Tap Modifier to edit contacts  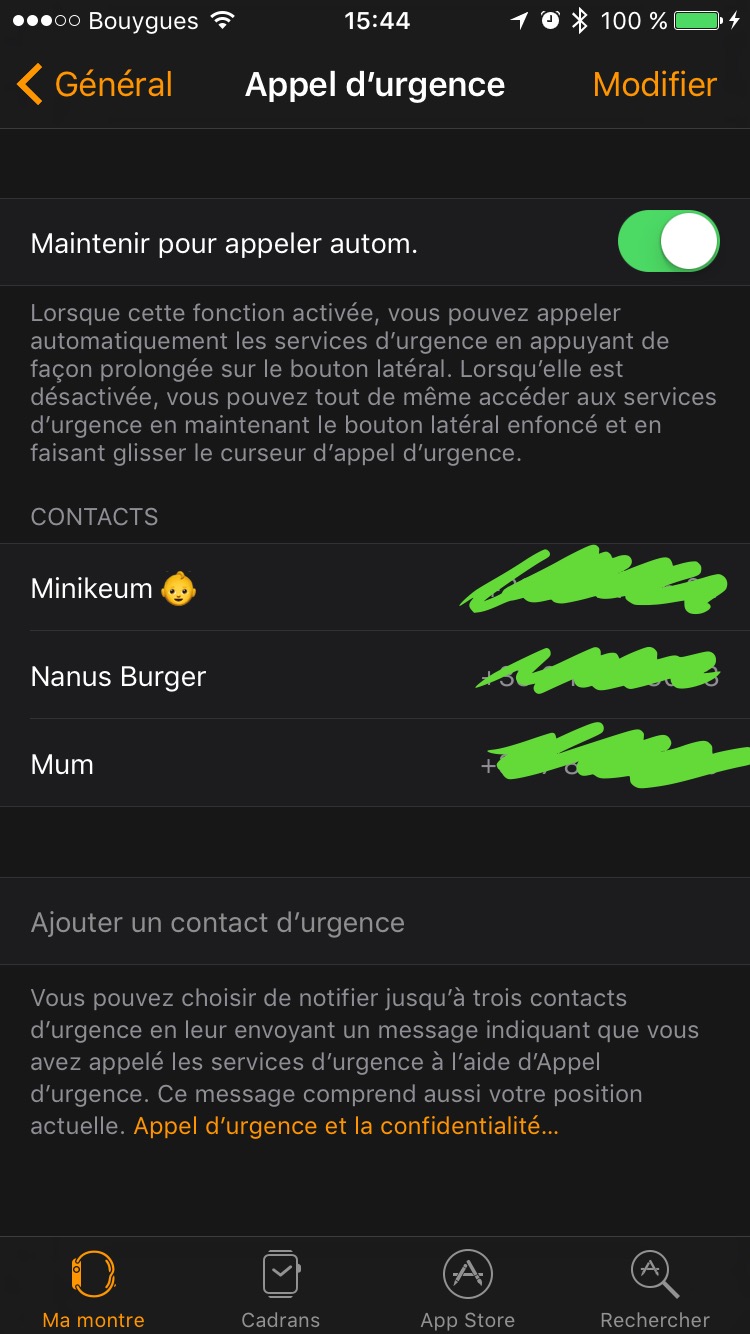(655, 85)
